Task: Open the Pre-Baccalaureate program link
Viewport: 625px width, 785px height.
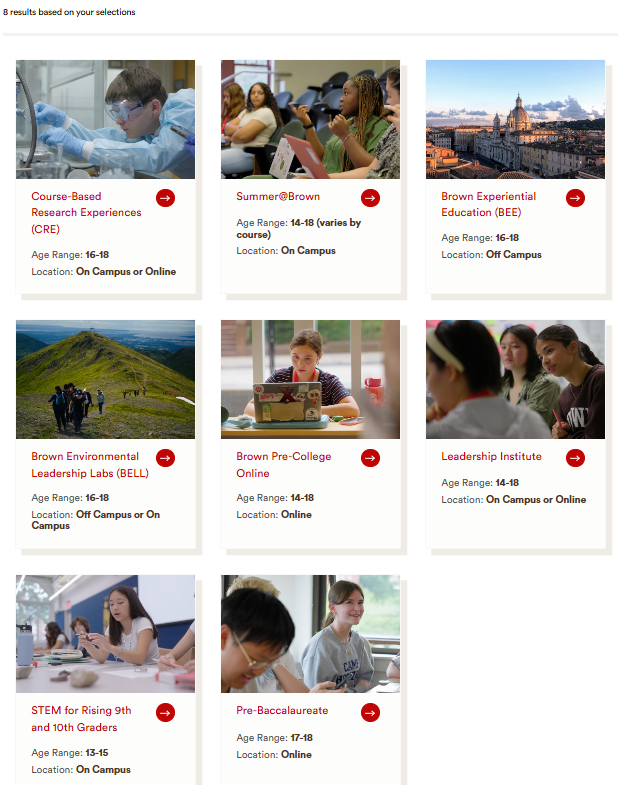Action: (282, 710)
